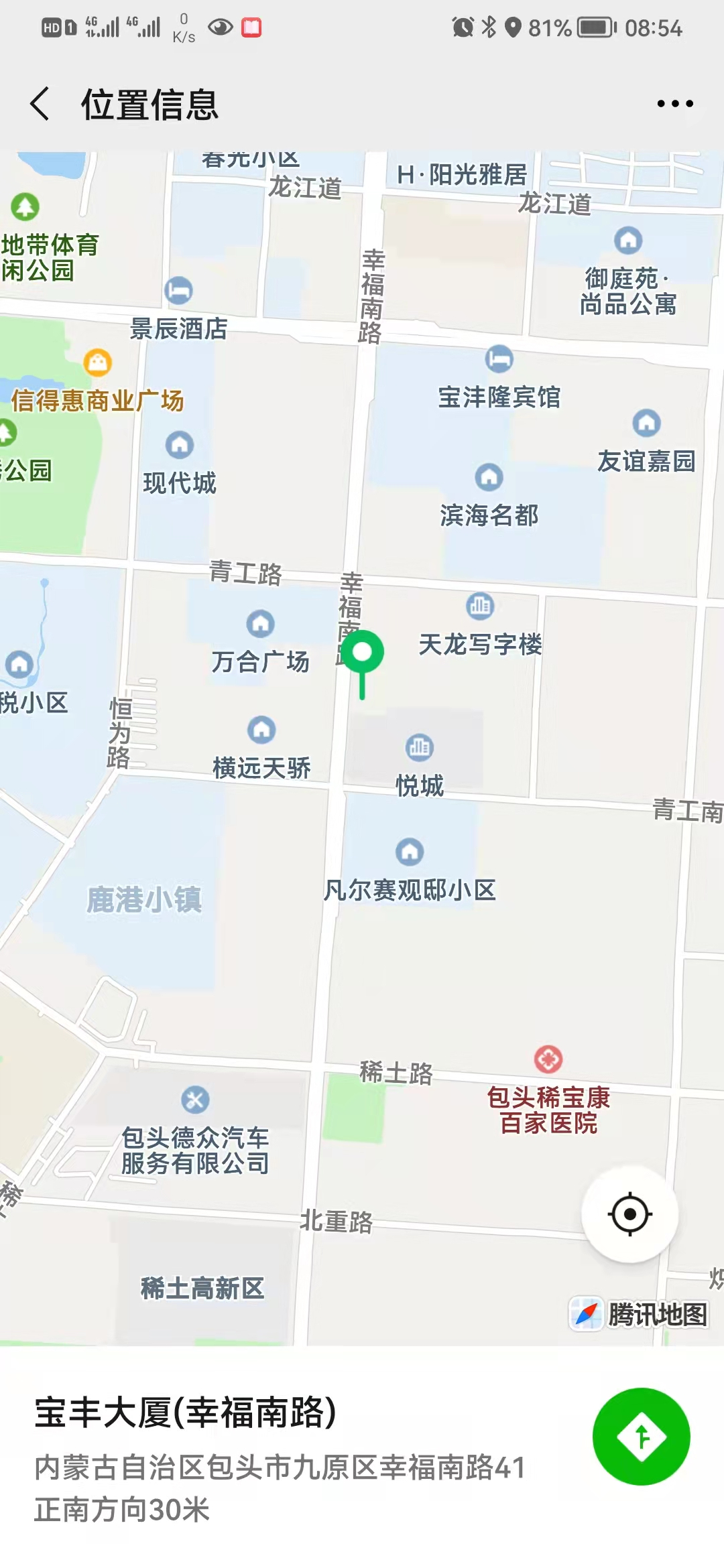Select 万合广场 on the map
This screenshot has height=1568, width=724.
pyautogui.click(x=260, y=660)
